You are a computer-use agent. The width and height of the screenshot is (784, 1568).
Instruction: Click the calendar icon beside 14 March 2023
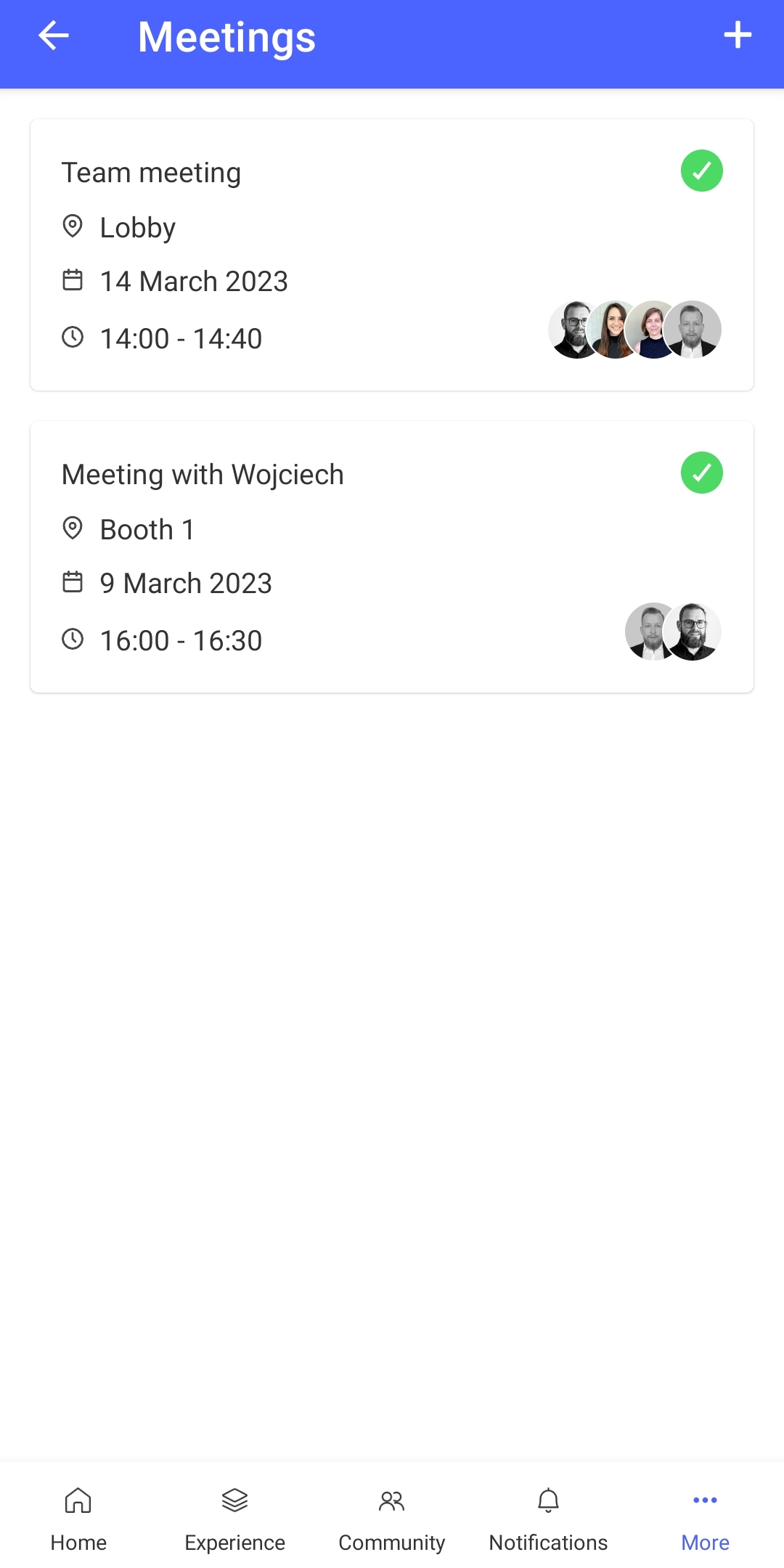click(x=73, y=281)
